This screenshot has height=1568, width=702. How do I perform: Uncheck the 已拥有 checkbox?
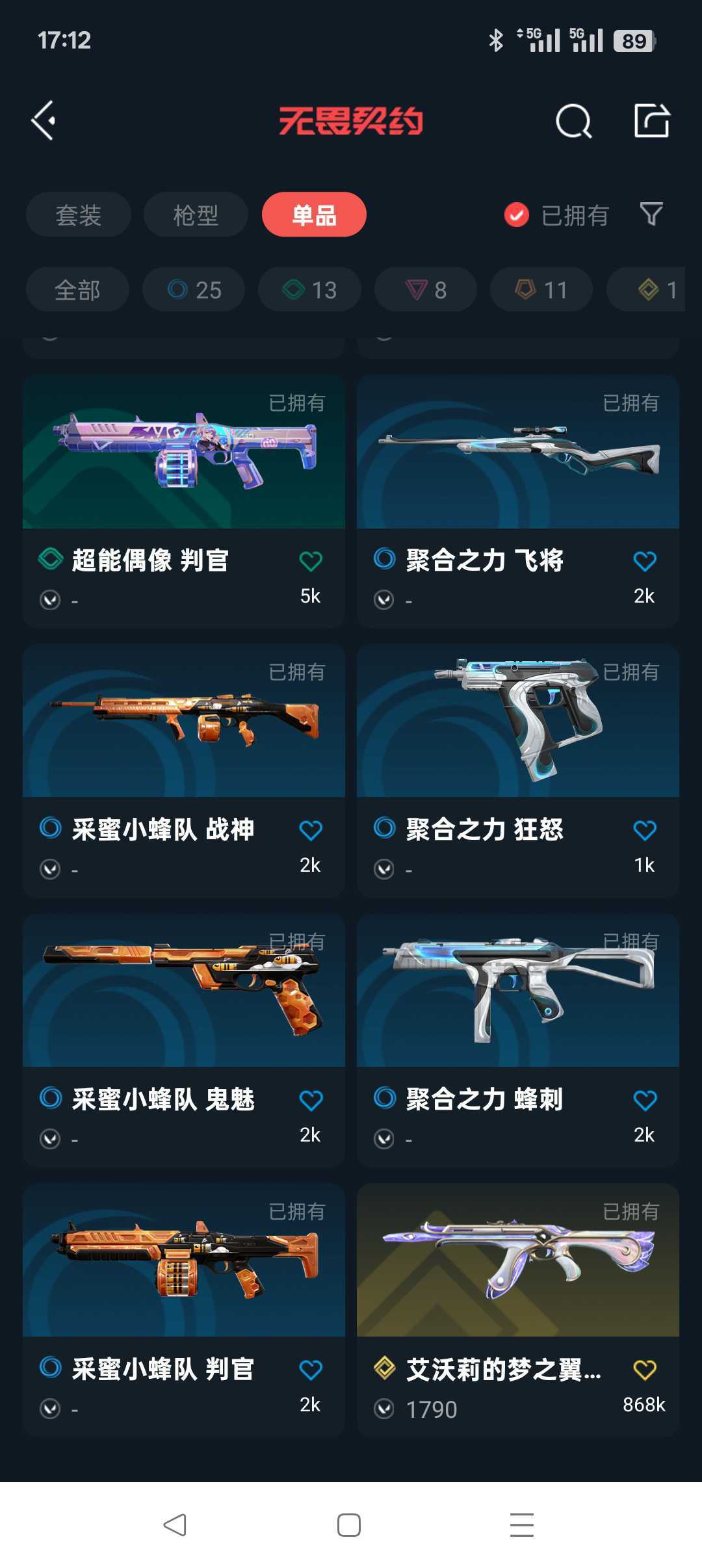[x=517, y=215]
